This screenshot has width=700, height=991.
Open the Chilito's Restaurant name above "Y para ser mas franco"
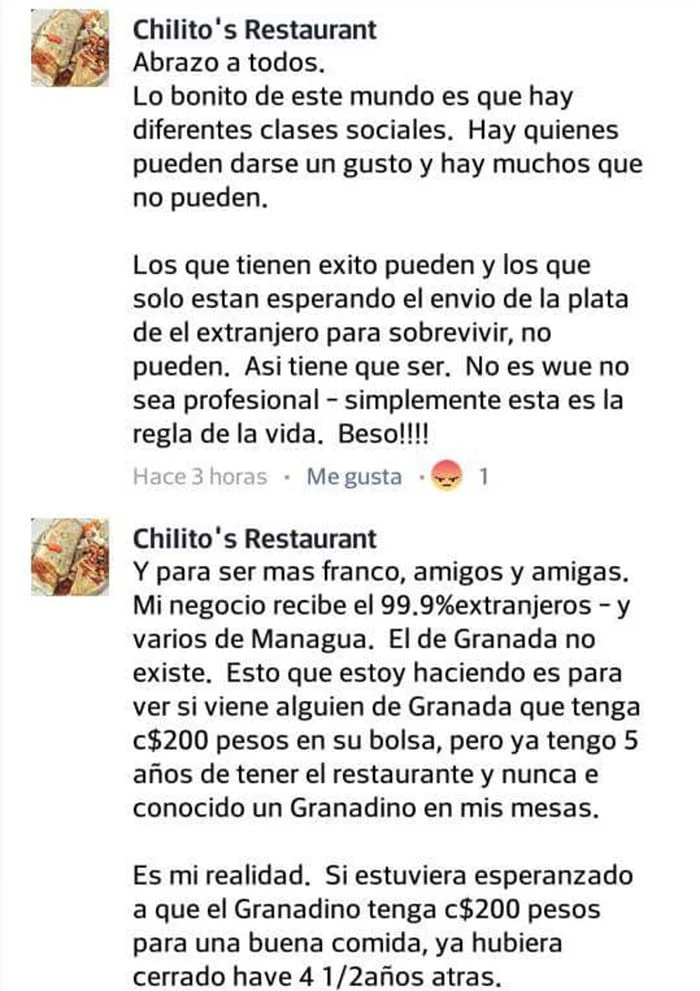click(255, 538)
